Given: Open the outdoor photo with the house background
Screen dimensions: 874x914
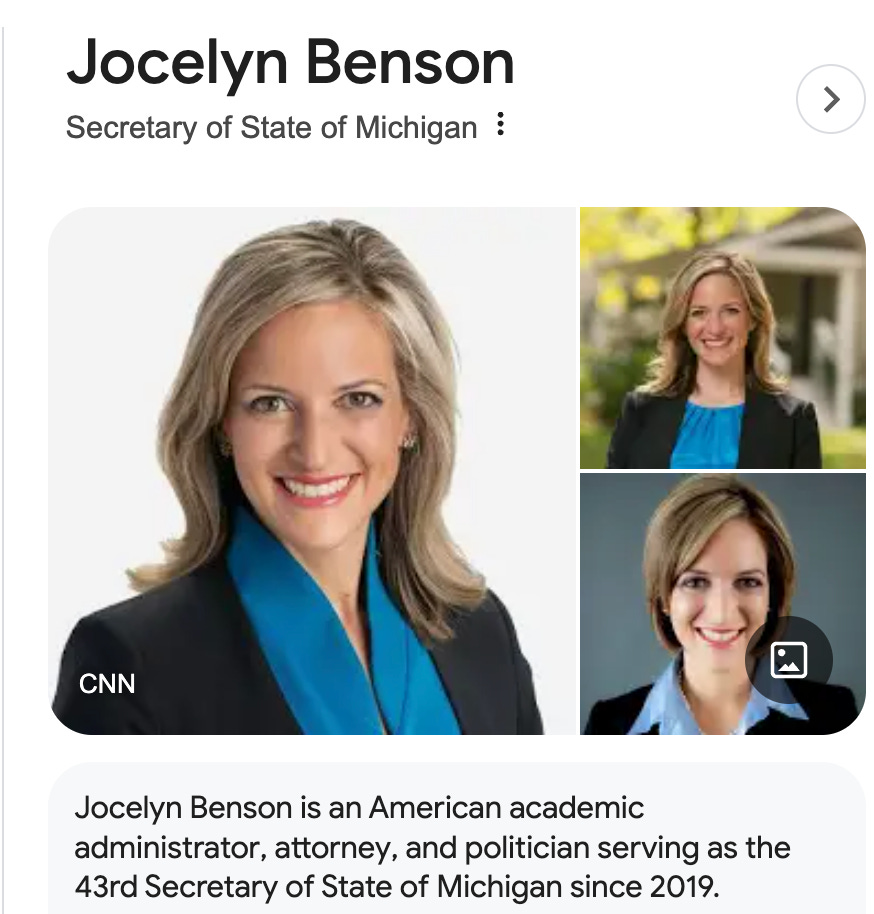Looking at the screenshot, I should (722, 338).
